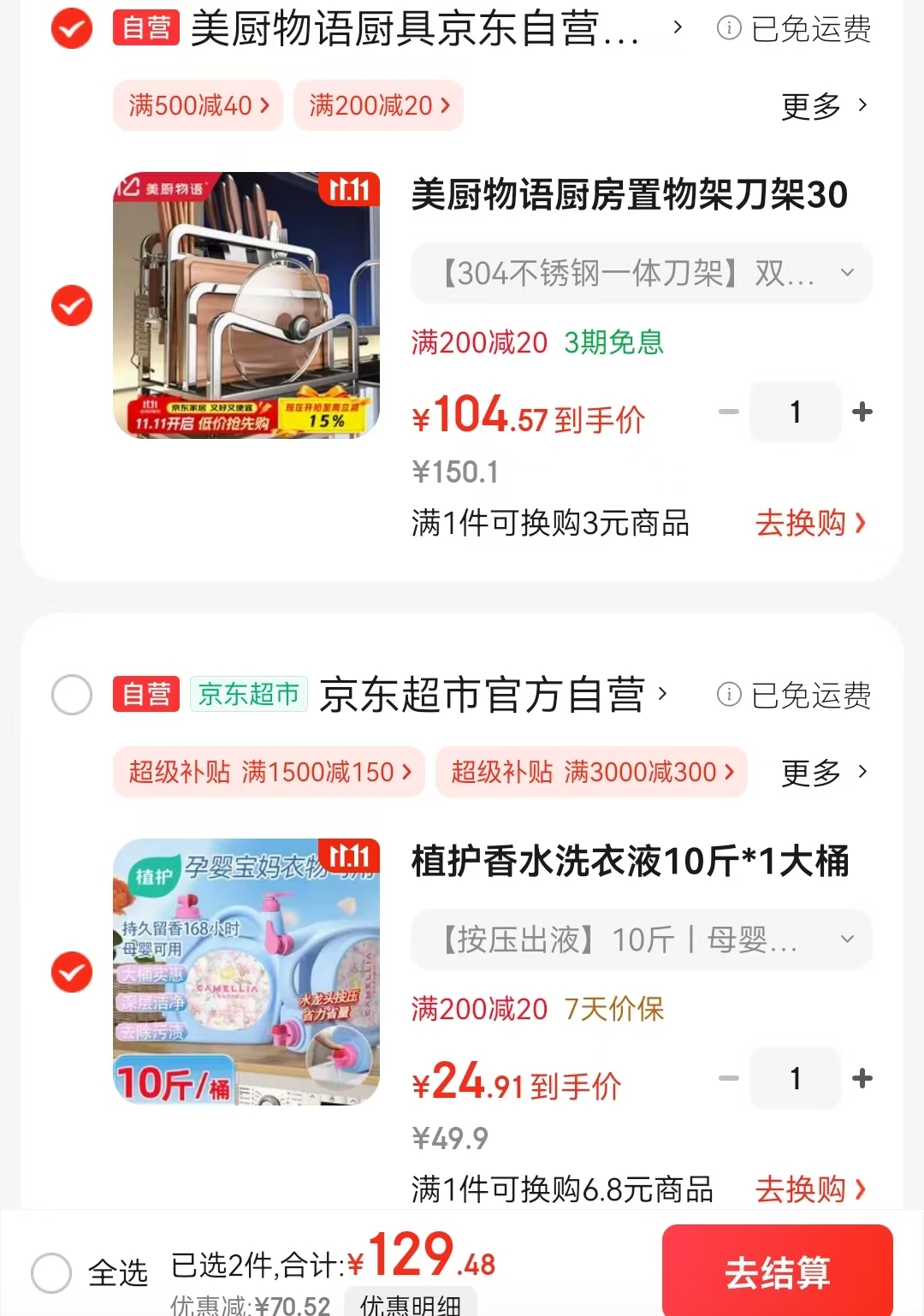Expand the 【按压出液】10斤 spec dropdown
The height and width of the screenshot is (1316, 924).
point(642,940)
